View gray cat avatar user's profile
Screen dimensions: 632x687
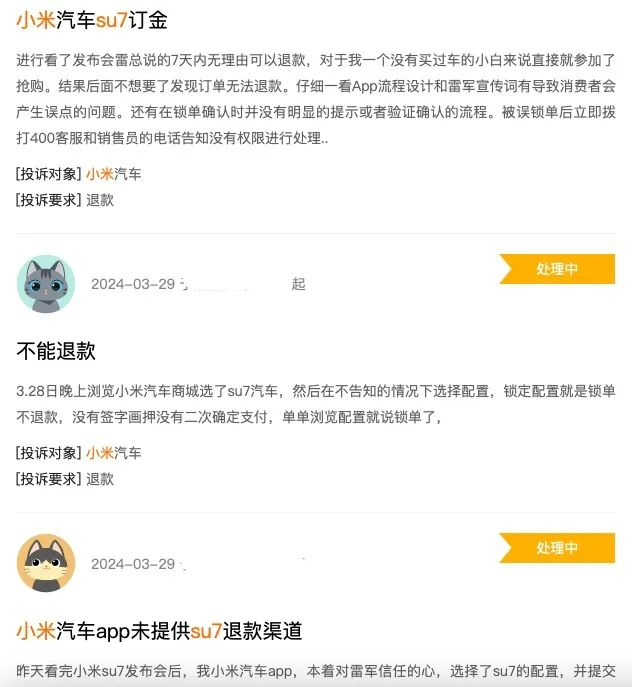[46, 283]
